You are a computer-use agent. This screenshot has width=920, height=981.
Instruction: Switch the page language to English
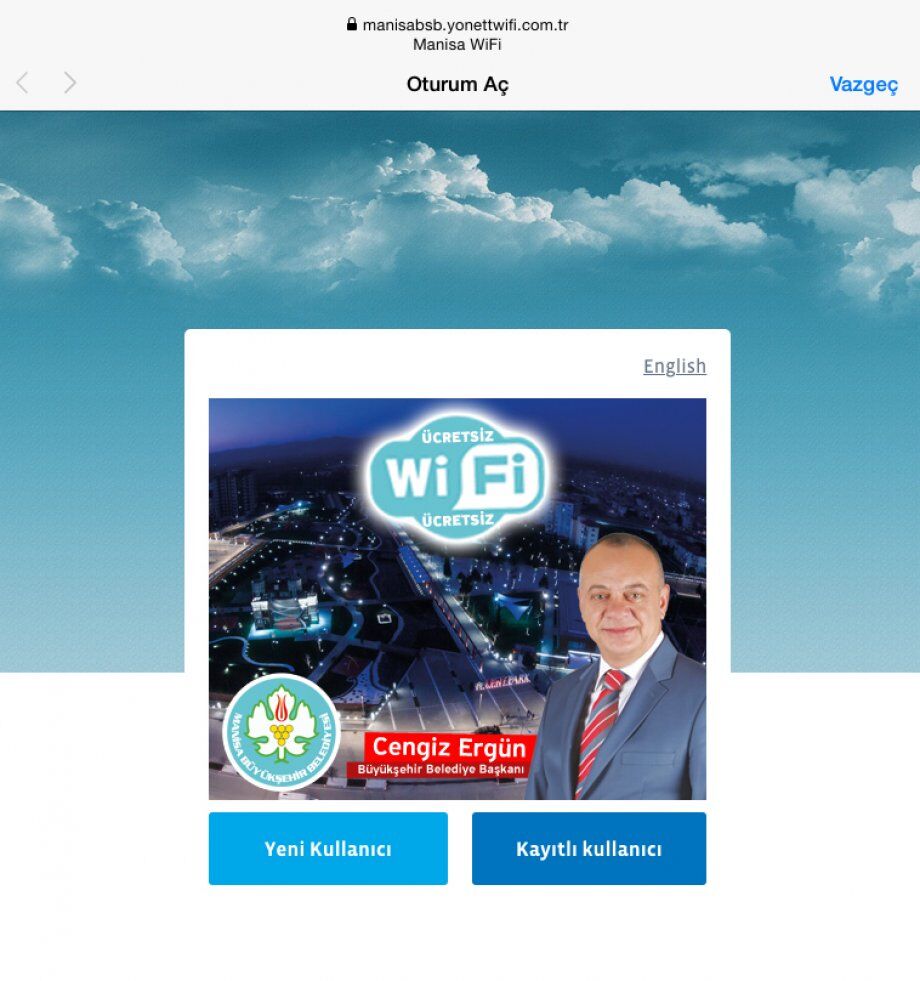[x=674, y=366]
